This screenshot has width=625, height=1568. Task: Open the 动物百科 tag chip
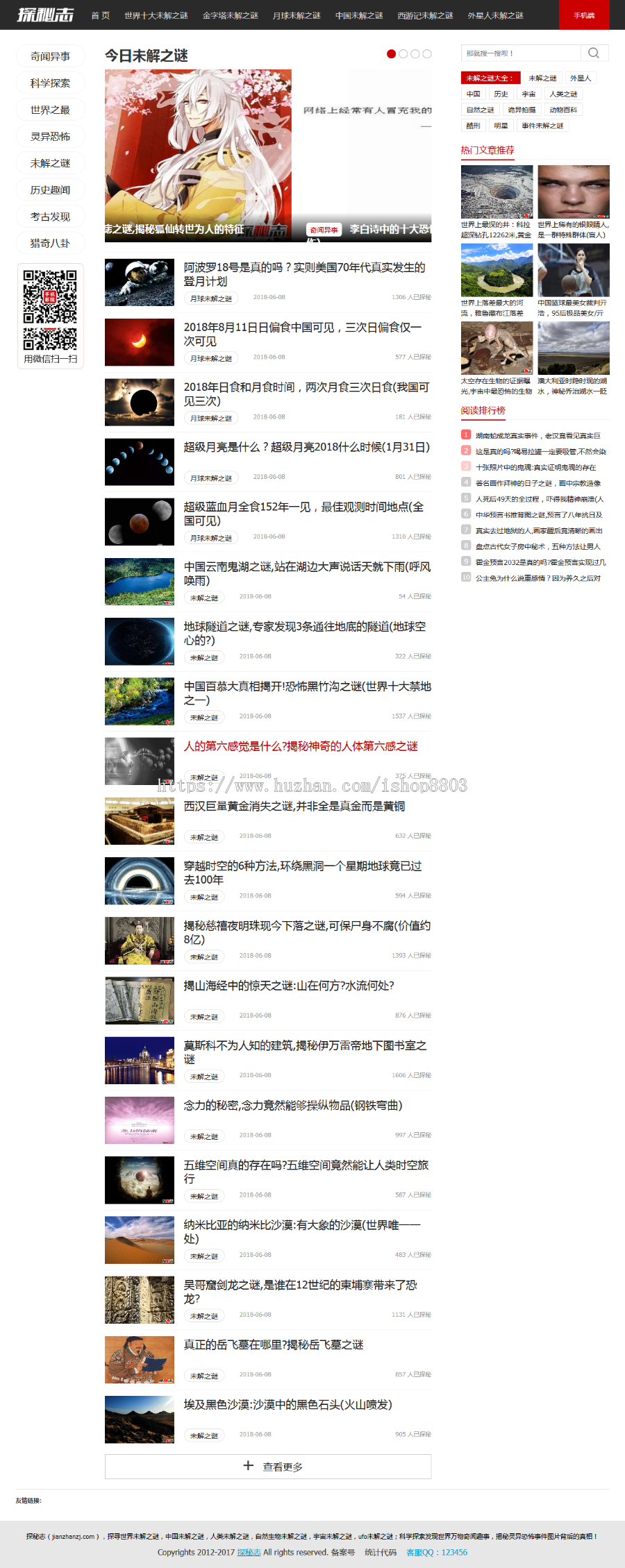click(x=563, y=110)
